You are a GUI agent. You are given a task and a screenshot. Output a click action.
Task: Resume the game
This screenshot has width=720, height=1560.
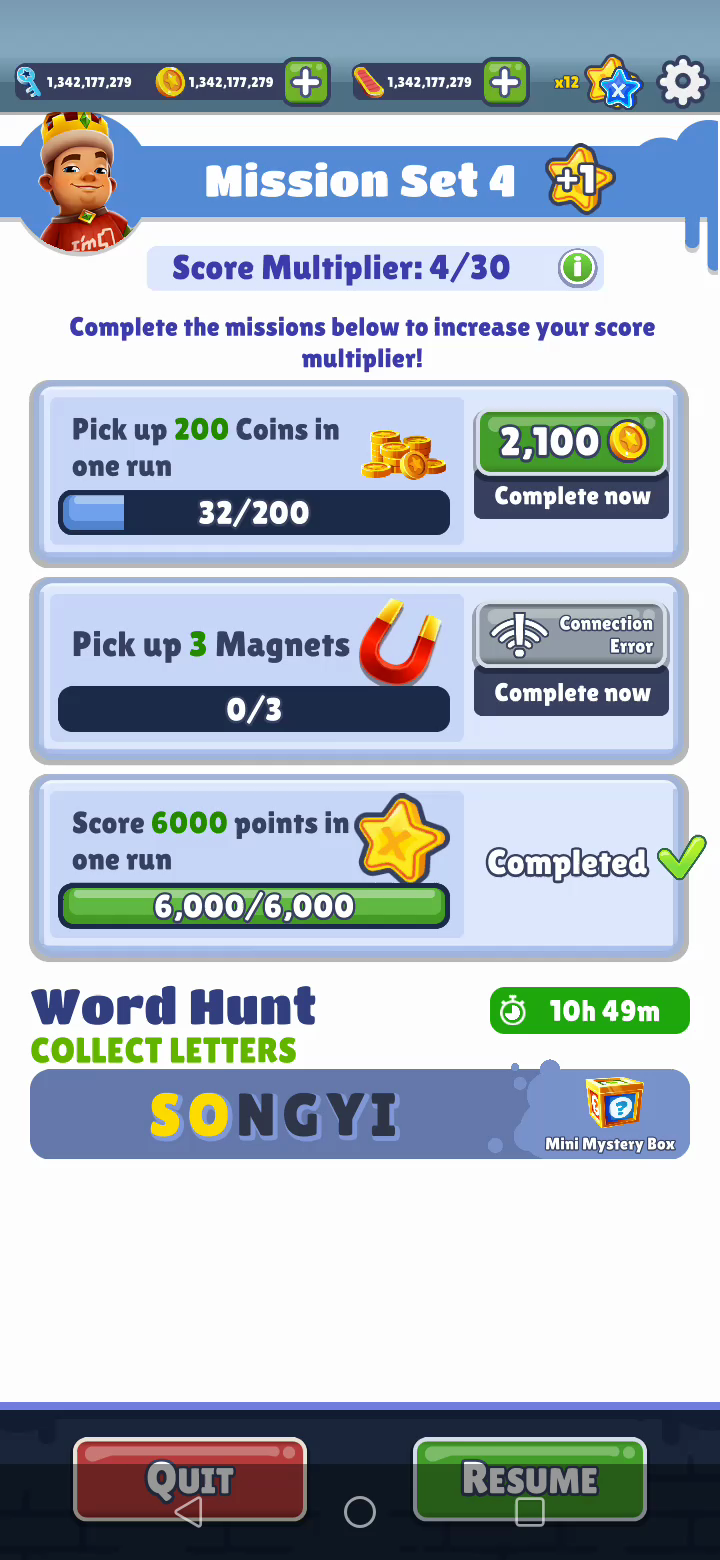tap(530, 1479)
